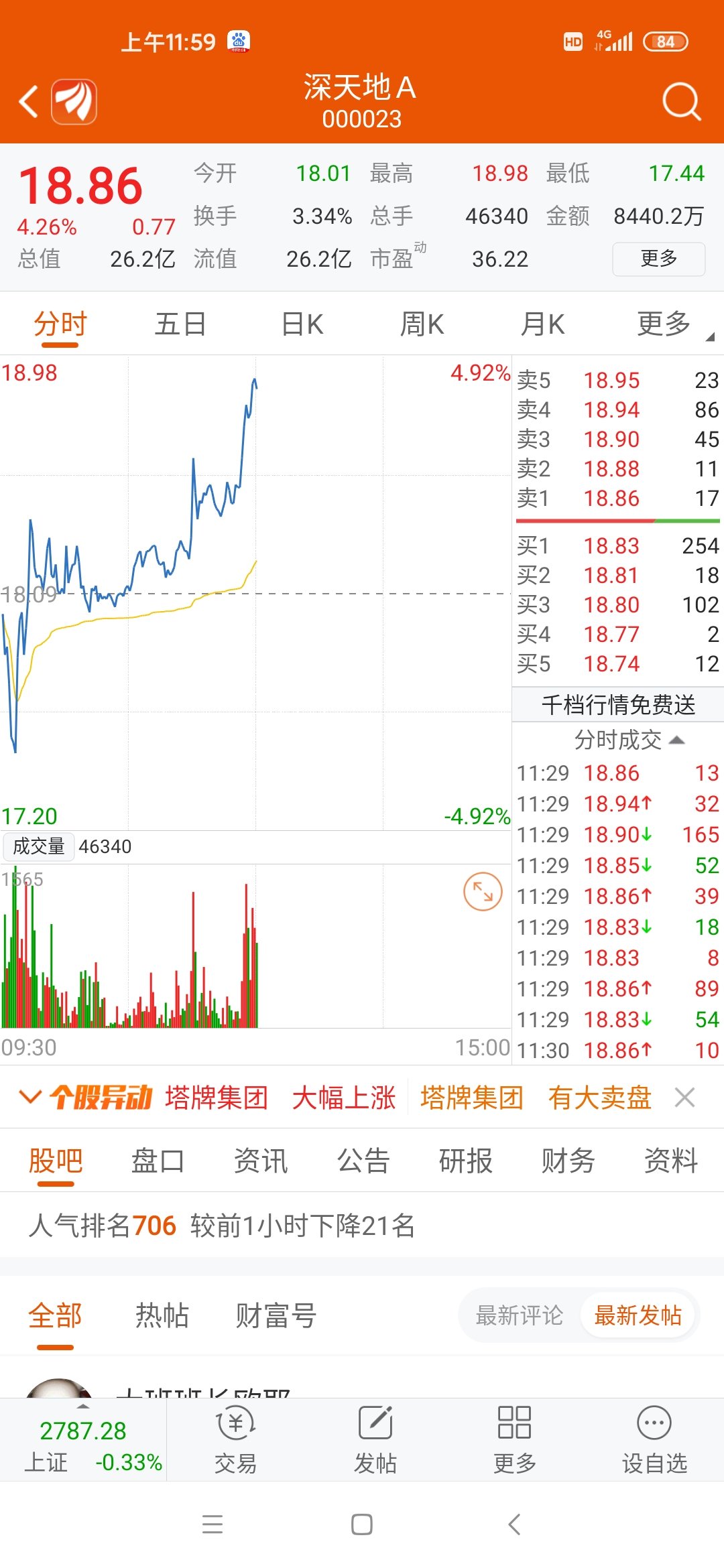The width and height of the screenshot is (724, 1568).
Task: Go back using the top-left arrow
Action: point(29,102)
